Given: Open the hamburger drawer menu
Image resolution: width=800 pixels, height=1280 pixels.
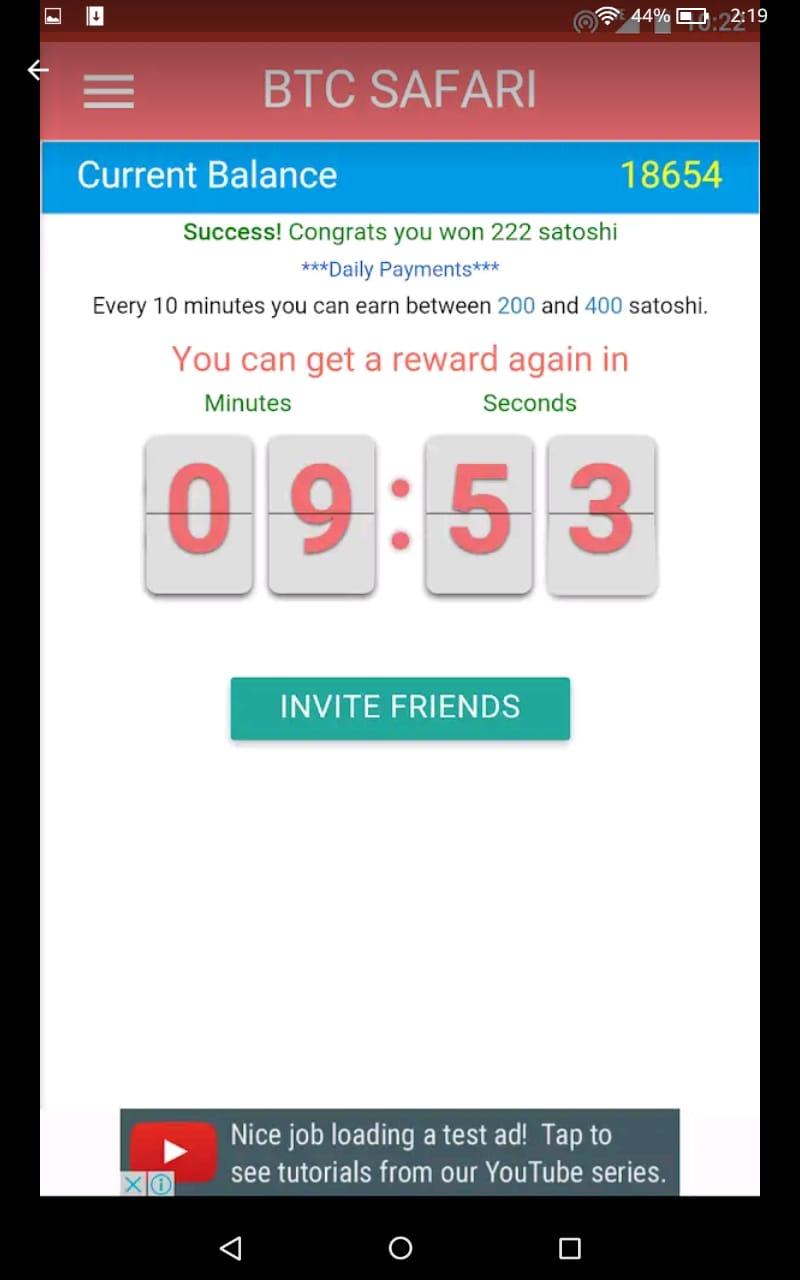Looking at the screenshot, I should (x=108, y=92).
